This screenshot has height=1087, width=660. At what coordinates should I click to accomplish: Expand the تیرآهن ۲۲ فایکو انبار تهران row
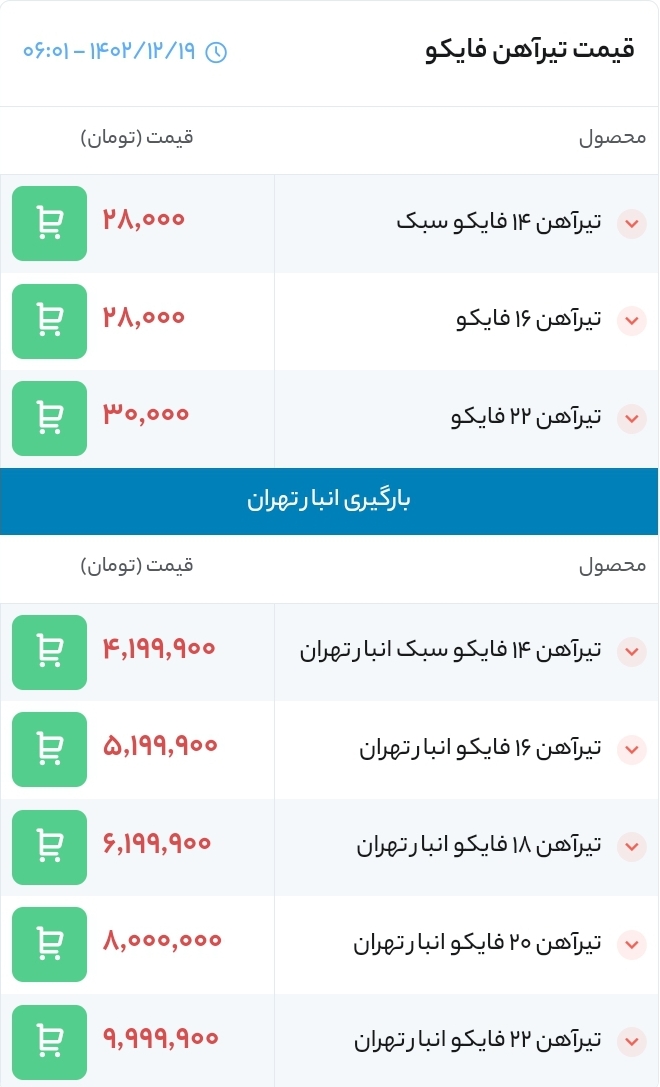tap(631, 1042)
